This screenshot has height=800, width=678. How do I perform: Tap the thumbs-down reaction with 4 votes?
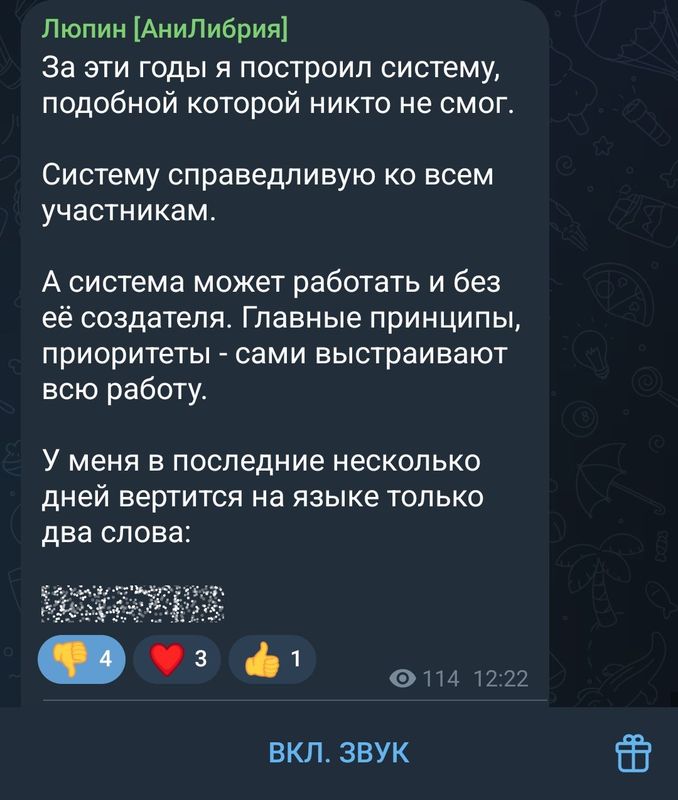pyautogui.click(x=81, y=658)
